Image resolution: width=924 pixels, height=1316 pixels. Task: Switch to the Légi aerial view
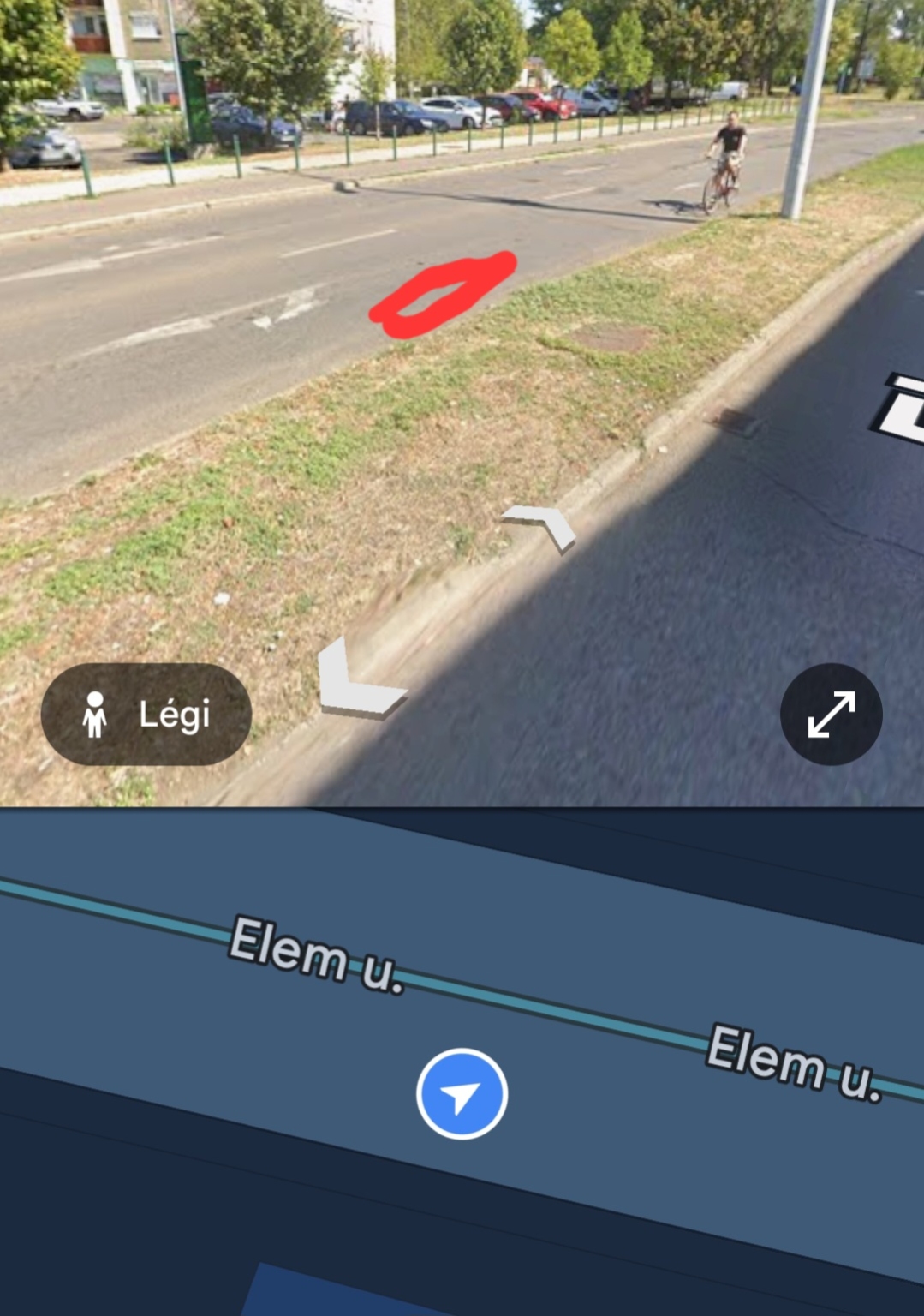[x=146, y=714]
